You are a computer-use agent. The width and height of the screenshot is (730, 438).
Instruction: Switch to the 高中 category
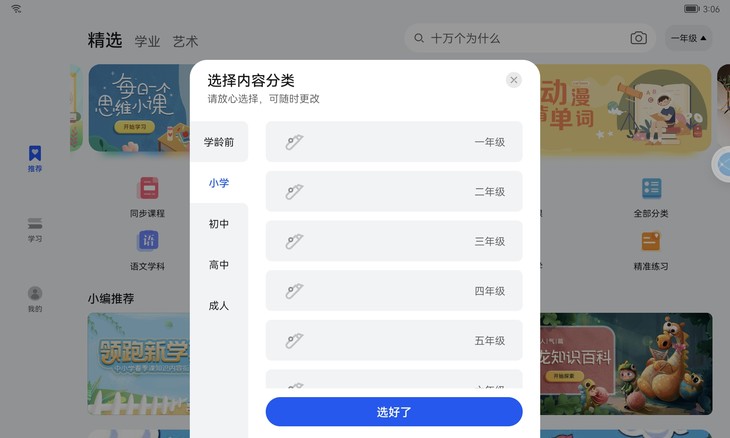[x=219, y=265]
